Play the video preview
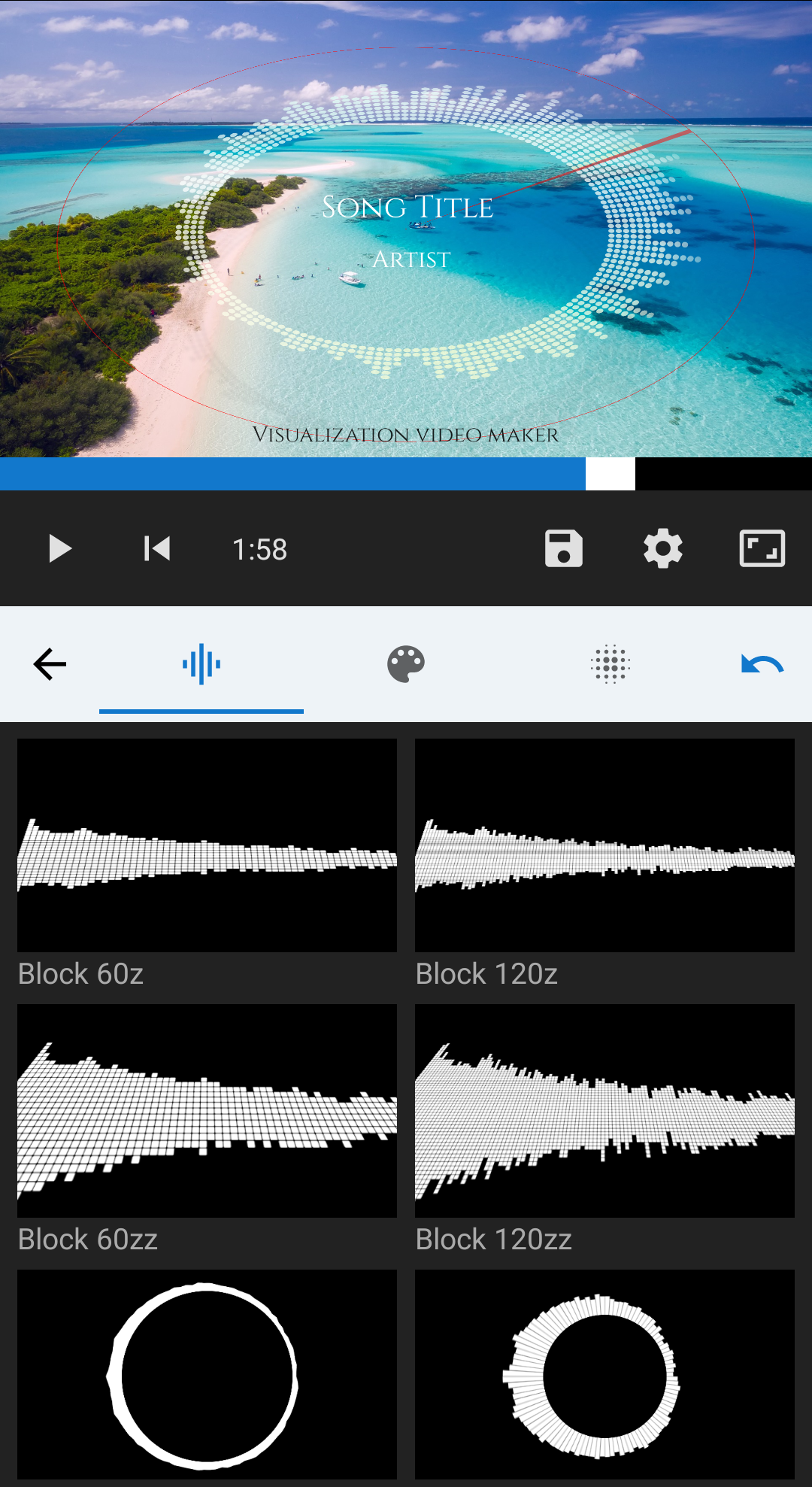 (x=59, y=549)
